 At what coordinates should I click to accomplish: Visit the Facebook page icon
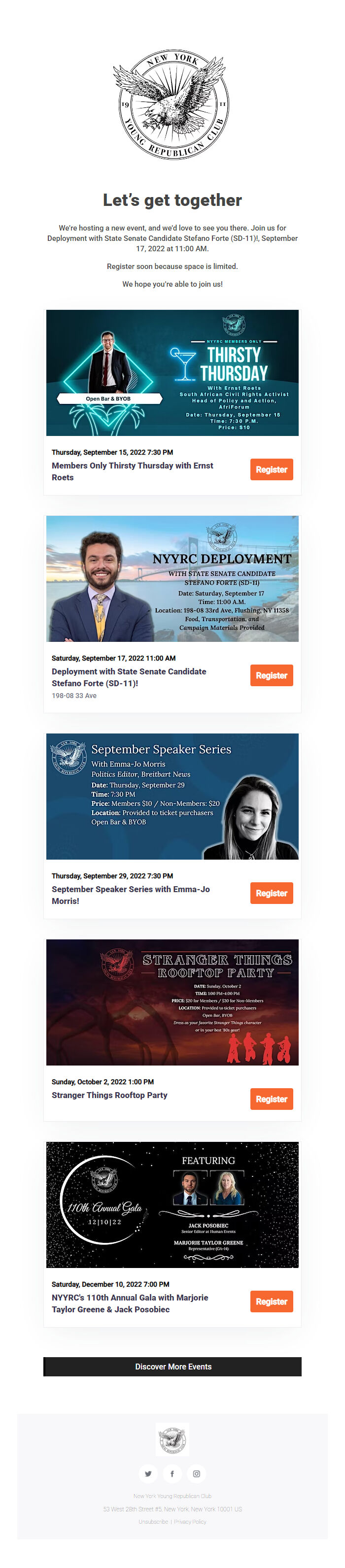tap(172, 1473)
